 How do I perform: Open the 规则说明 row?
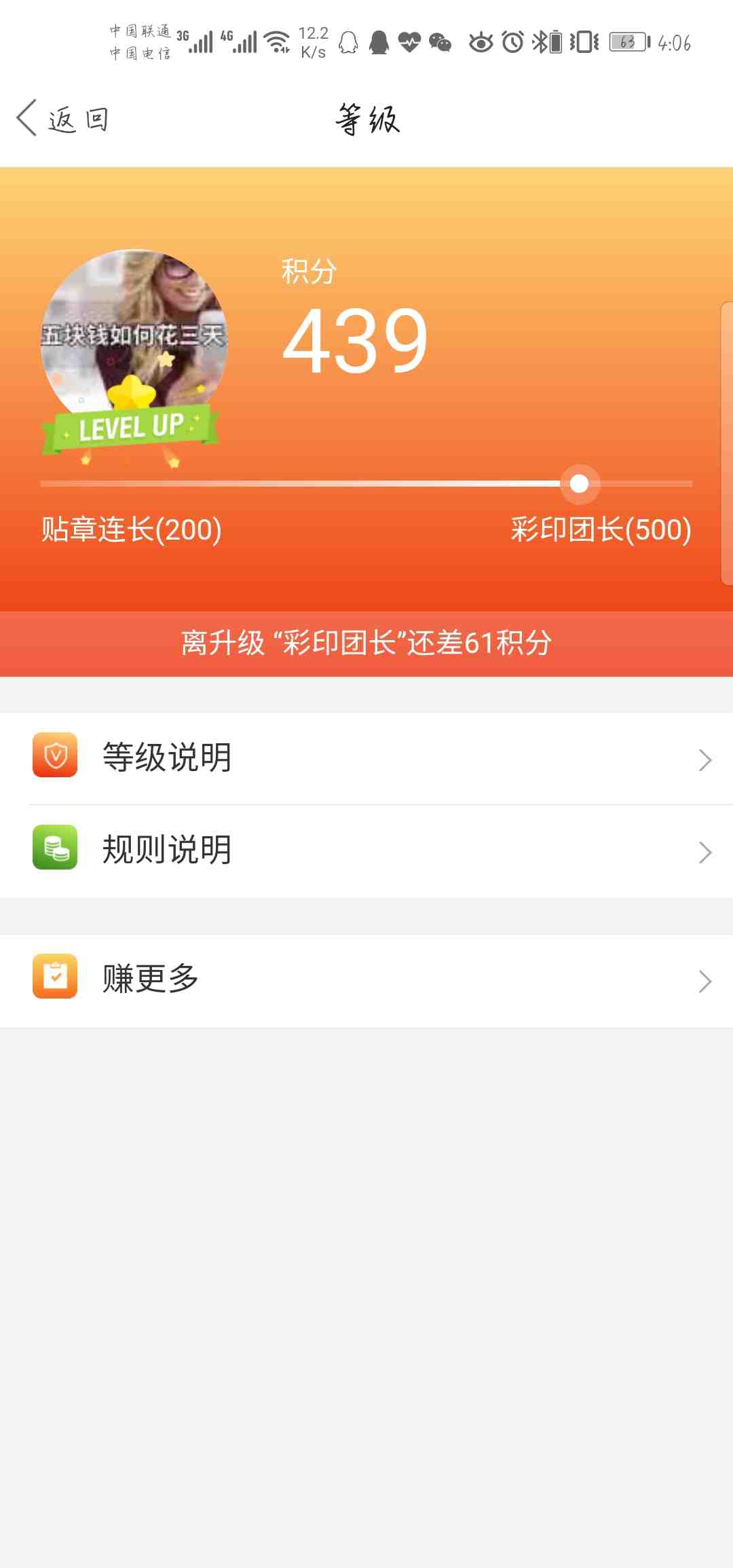click(x=366, y=851)
